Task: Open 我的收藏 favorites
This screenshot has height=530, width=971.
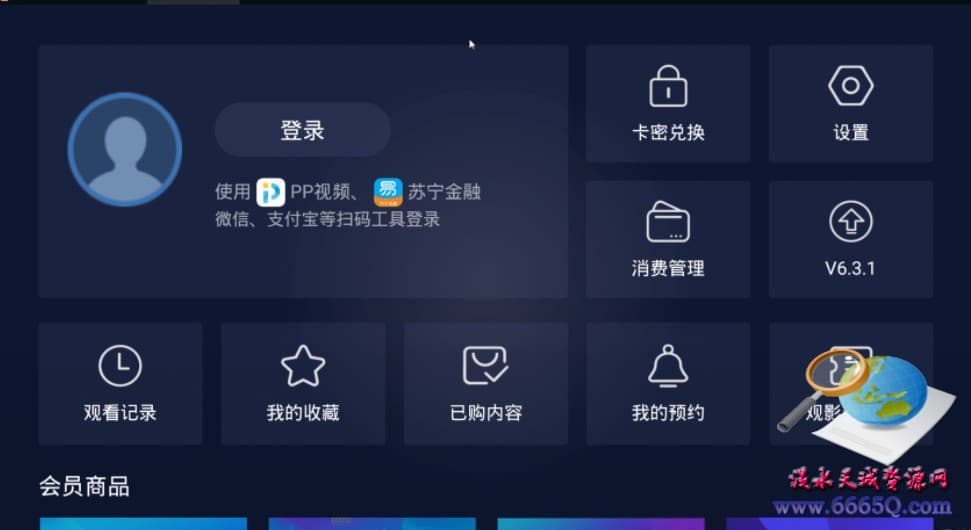Action: pos(303,384)
